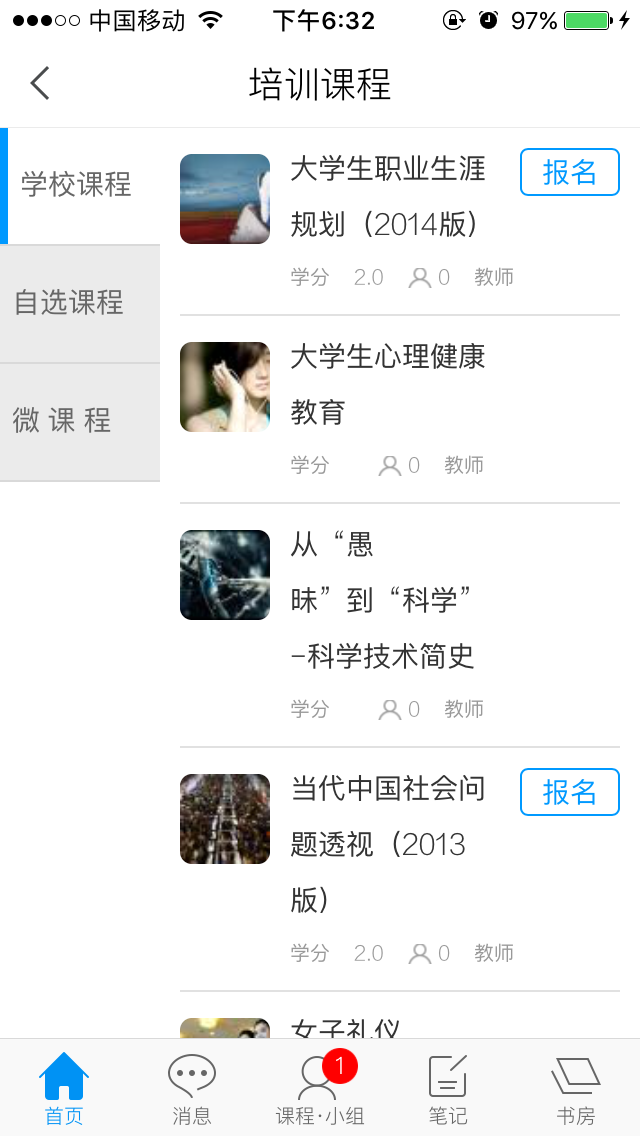
Task: Tap 报名 for 大学生职业生涯规划
Action: click(x=569, y=172)
